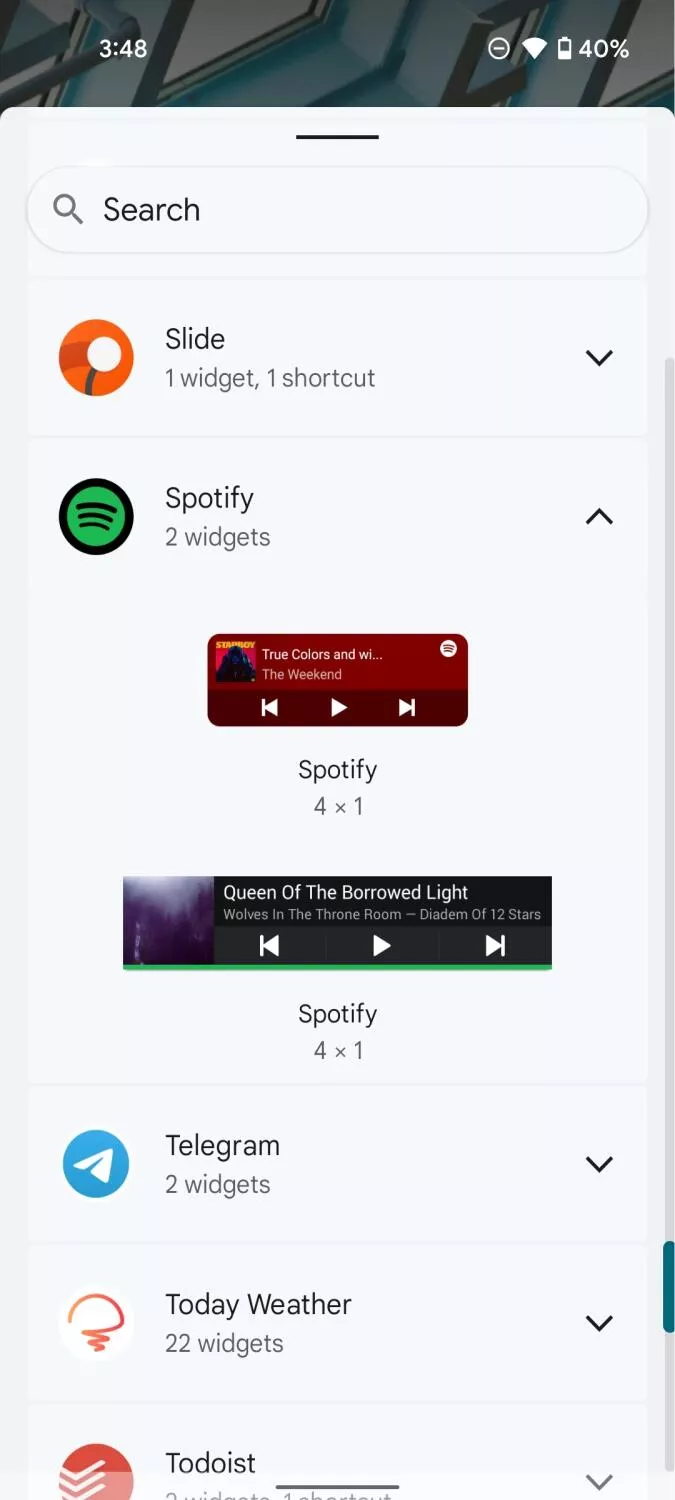
Task: Select the red Spotify widget preview
Action: click(x=337, y=680)
